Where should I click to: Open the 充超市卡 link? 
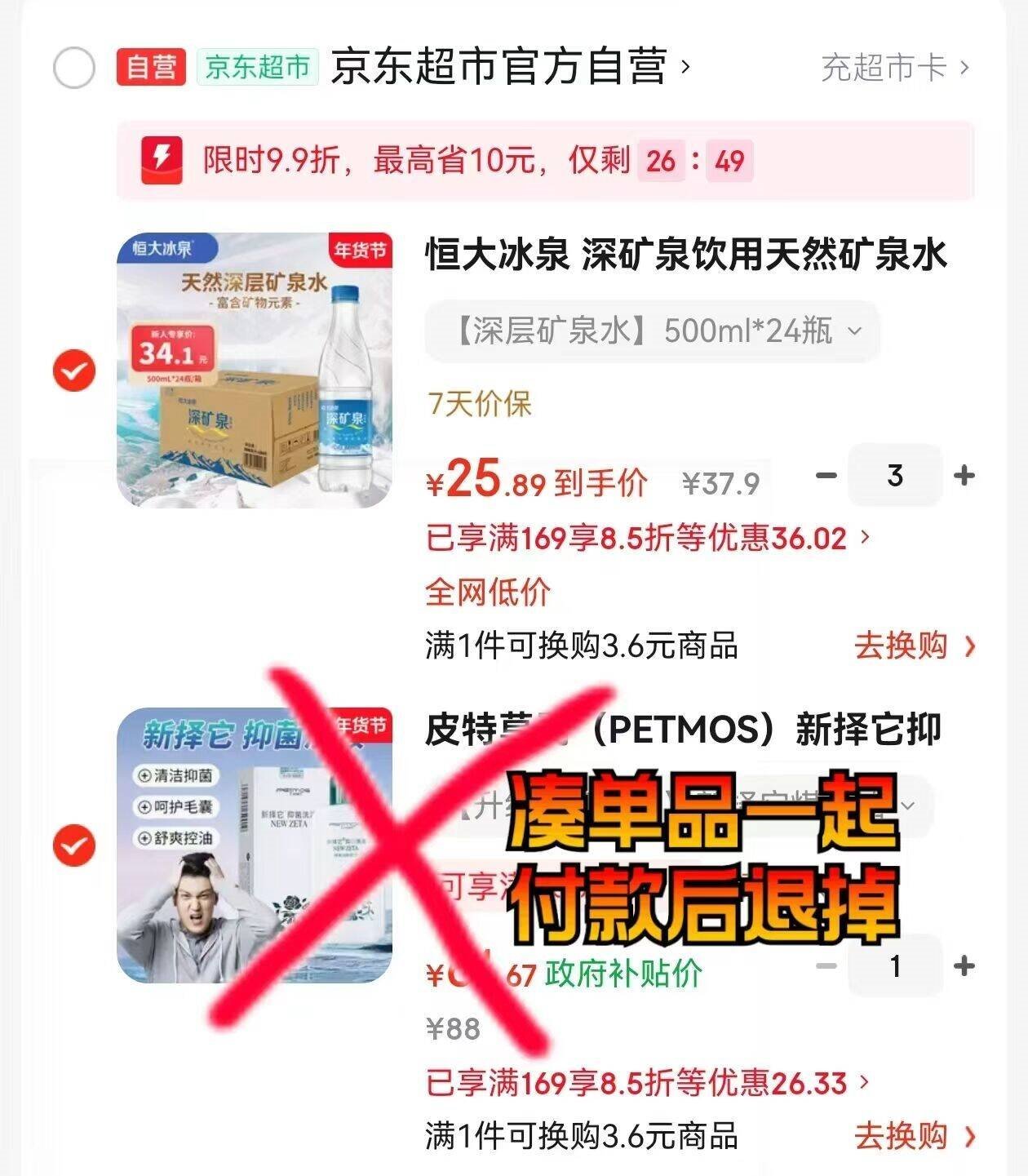tap(894, 68)
